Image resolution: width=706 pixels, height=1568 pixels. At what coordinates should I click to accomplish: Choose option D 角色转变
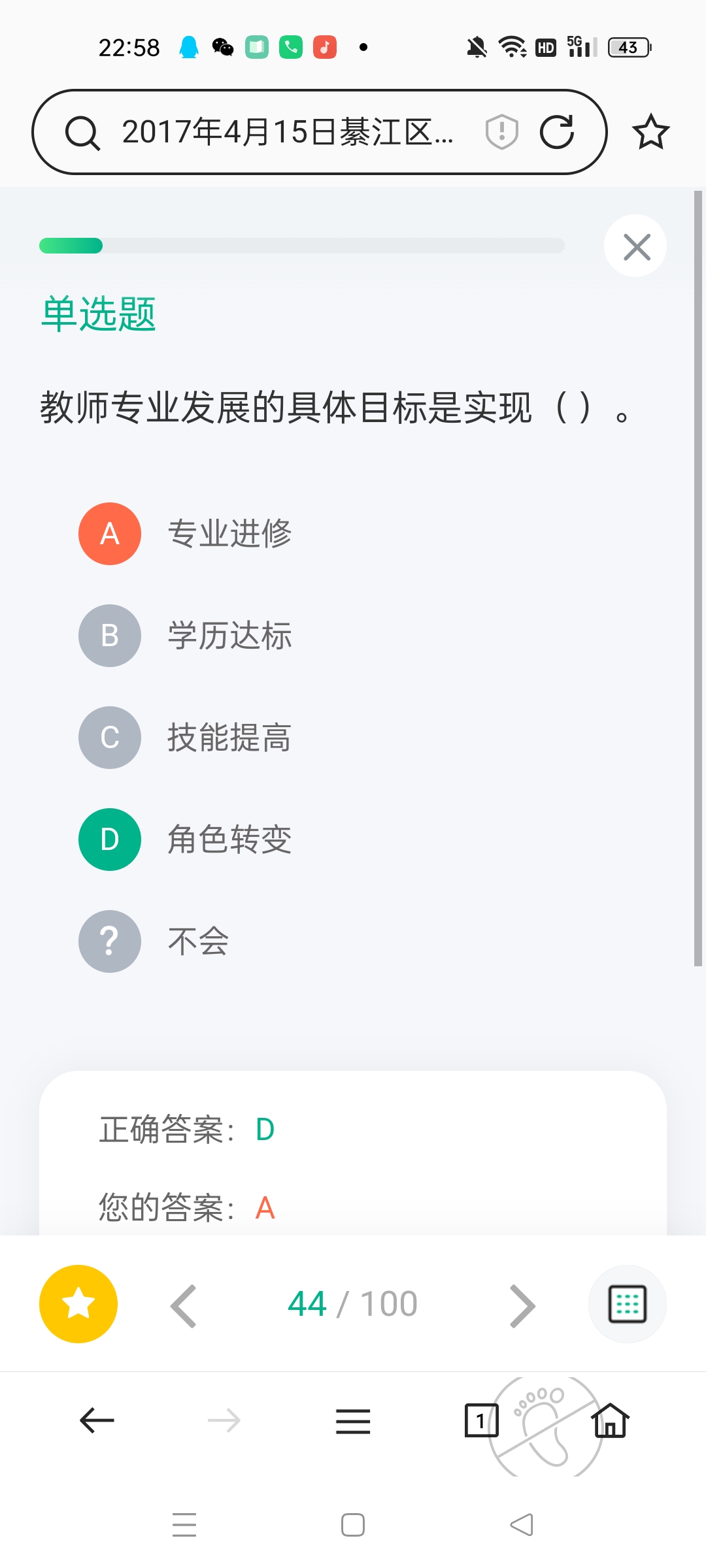click(x=185, y=840)
